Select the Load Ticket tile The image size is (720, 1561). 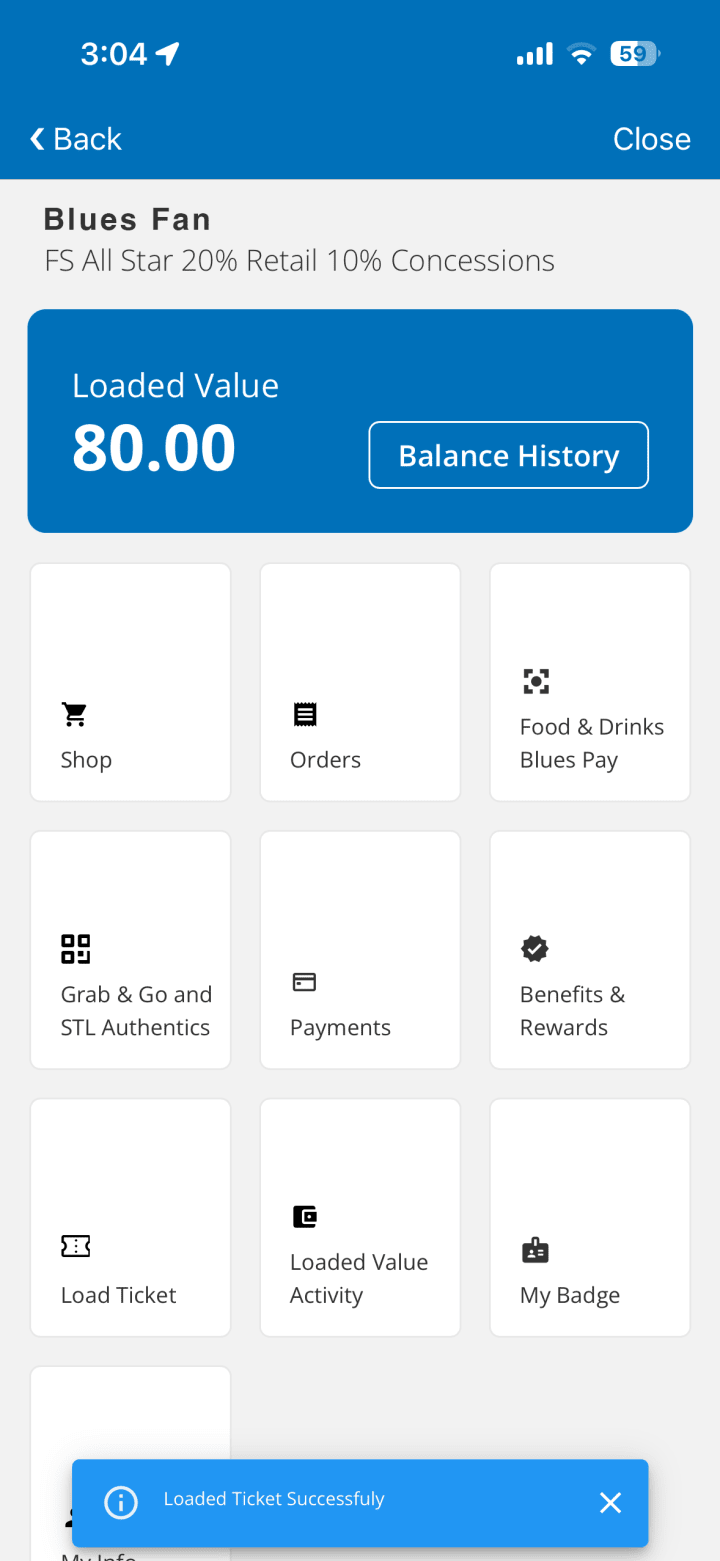[x=130, y=1218]
